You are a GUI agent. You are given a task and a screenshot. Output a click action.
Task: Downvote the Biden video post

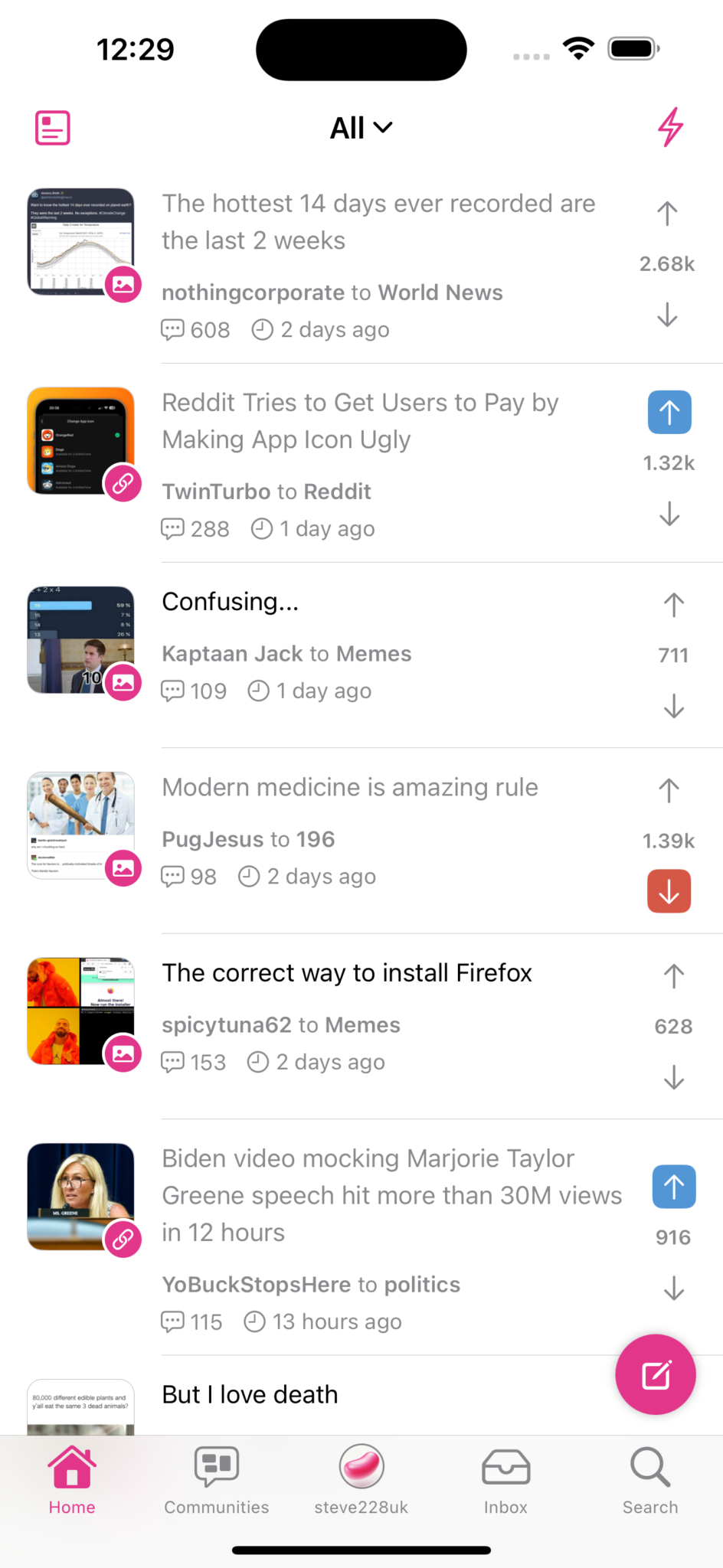[673, 1288]
